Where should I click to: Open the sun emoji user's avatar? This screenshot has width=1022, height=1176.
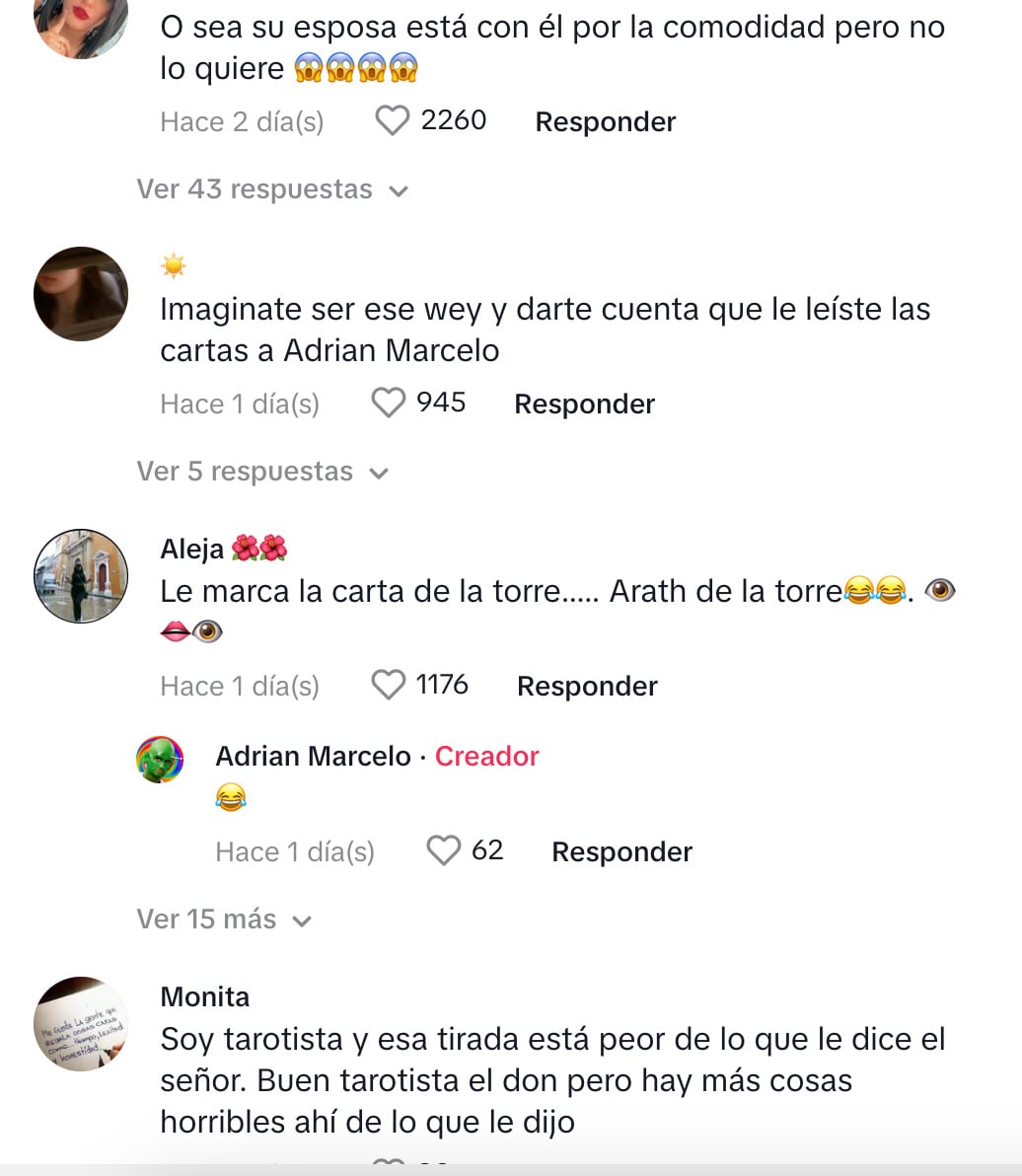pos(81,294)
